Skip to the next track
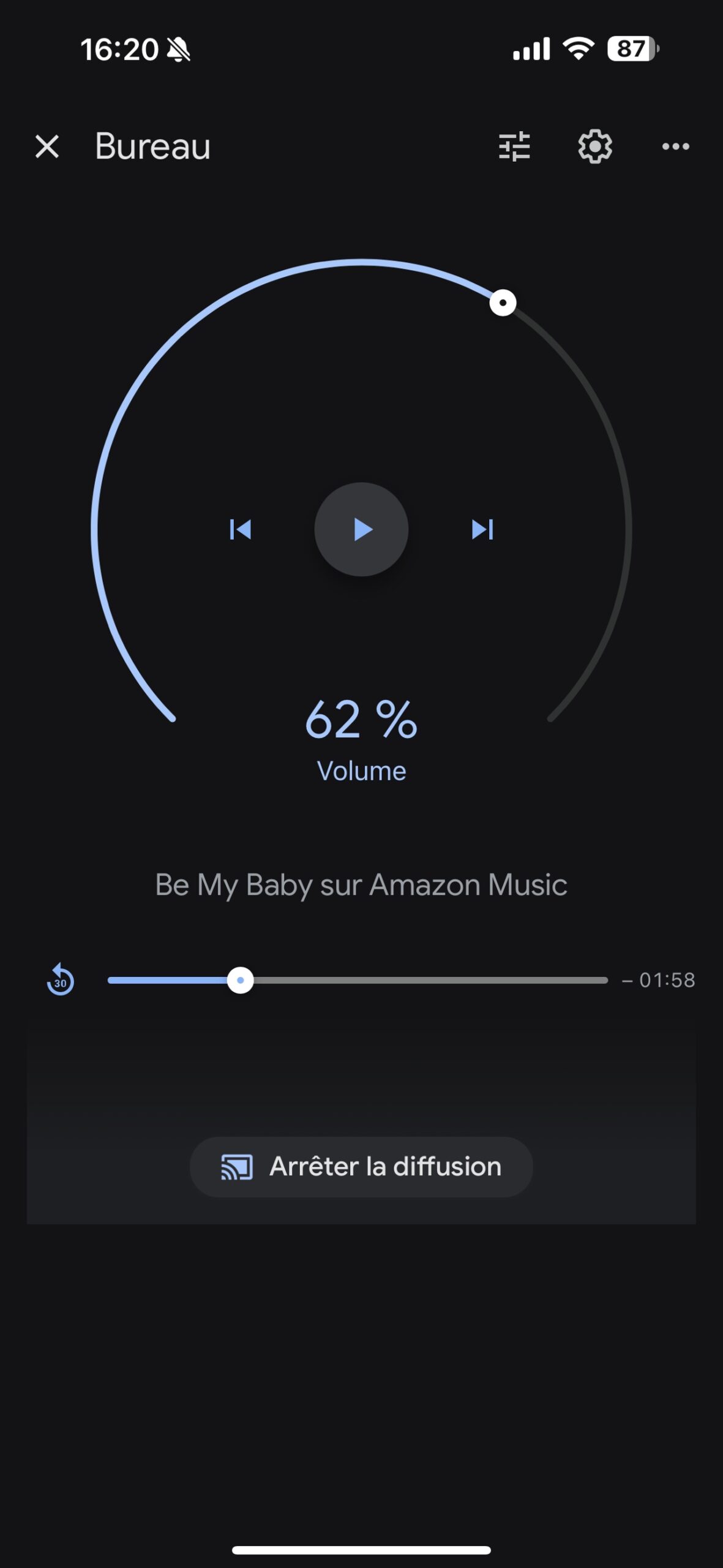 coord(482,529)
